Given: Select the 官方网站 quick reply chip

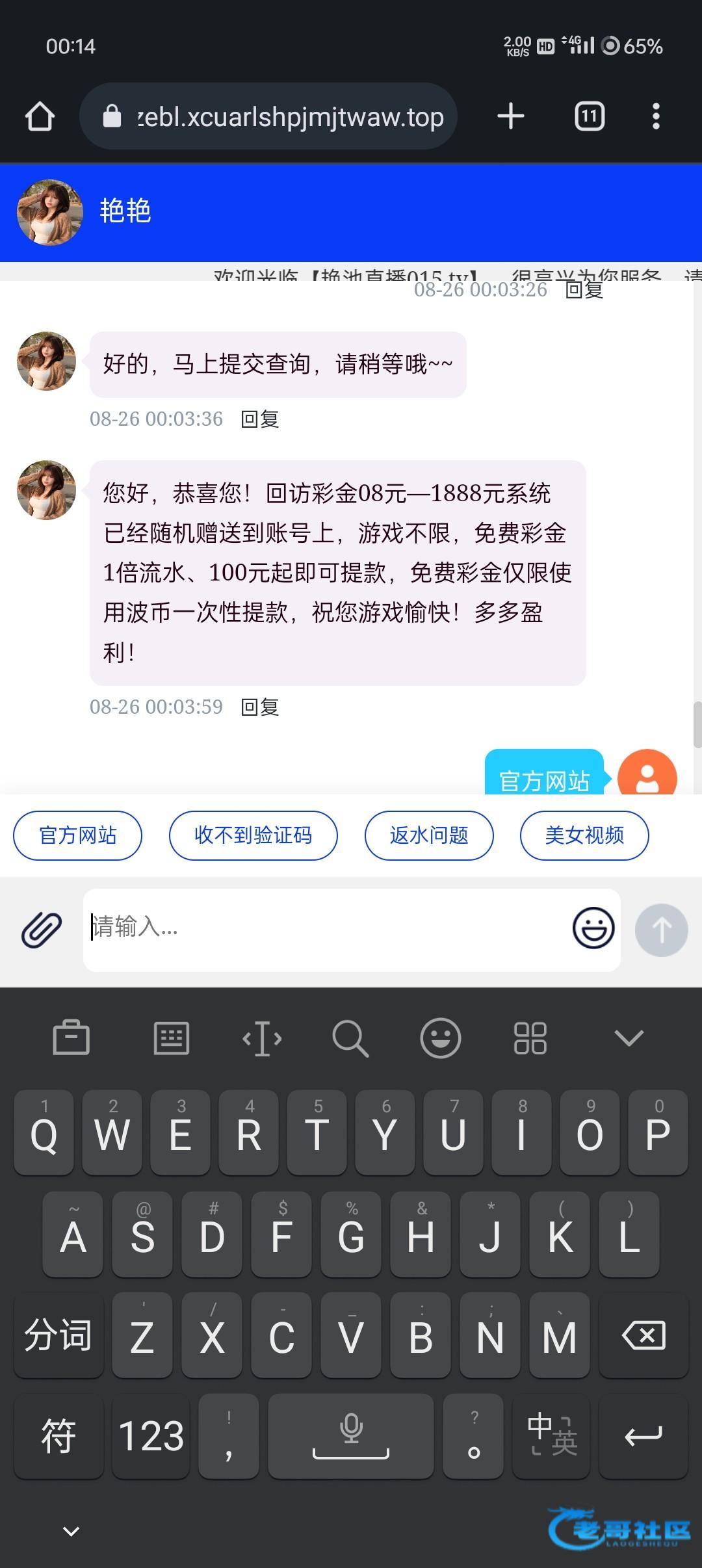Looking at the screenshot, I should pos(77,835).
